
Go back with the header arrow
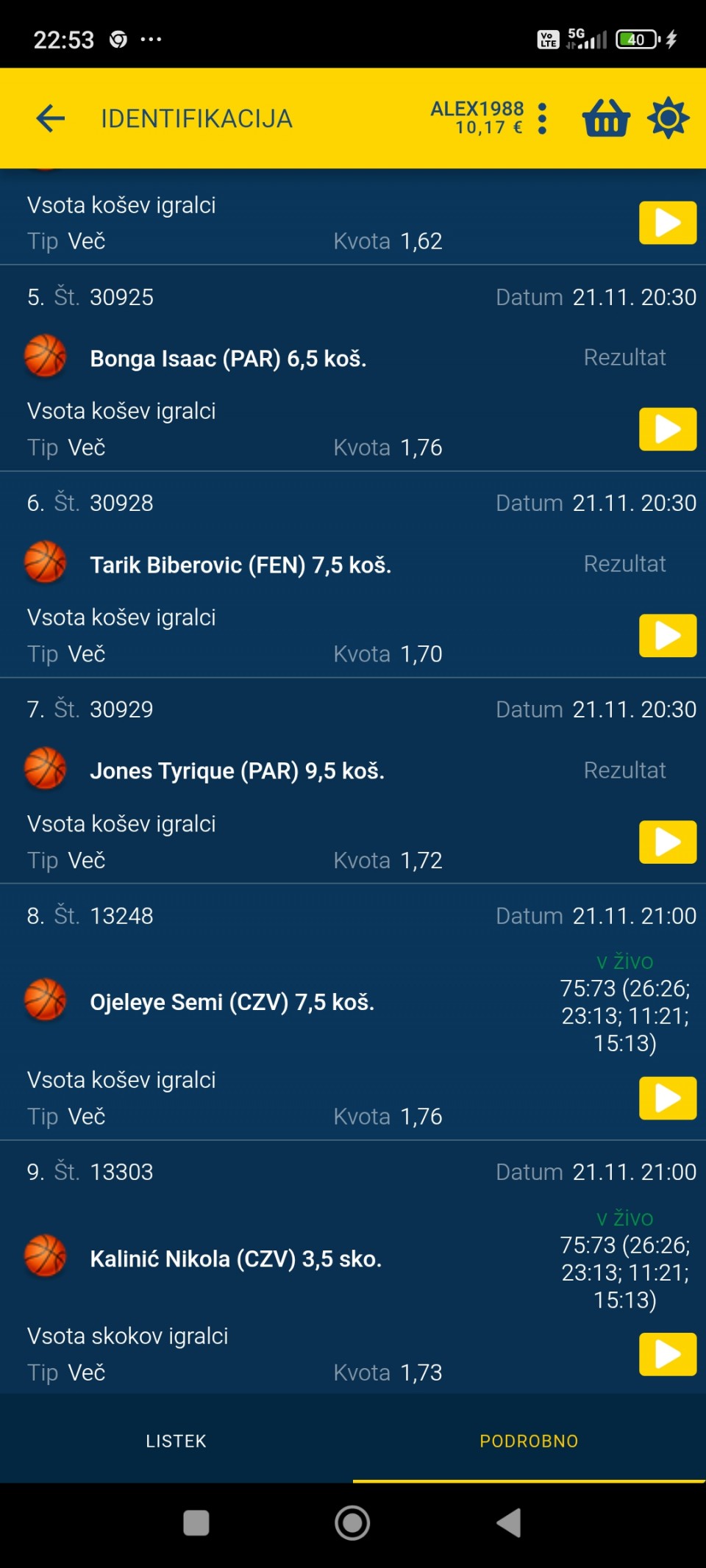(50, 118)
